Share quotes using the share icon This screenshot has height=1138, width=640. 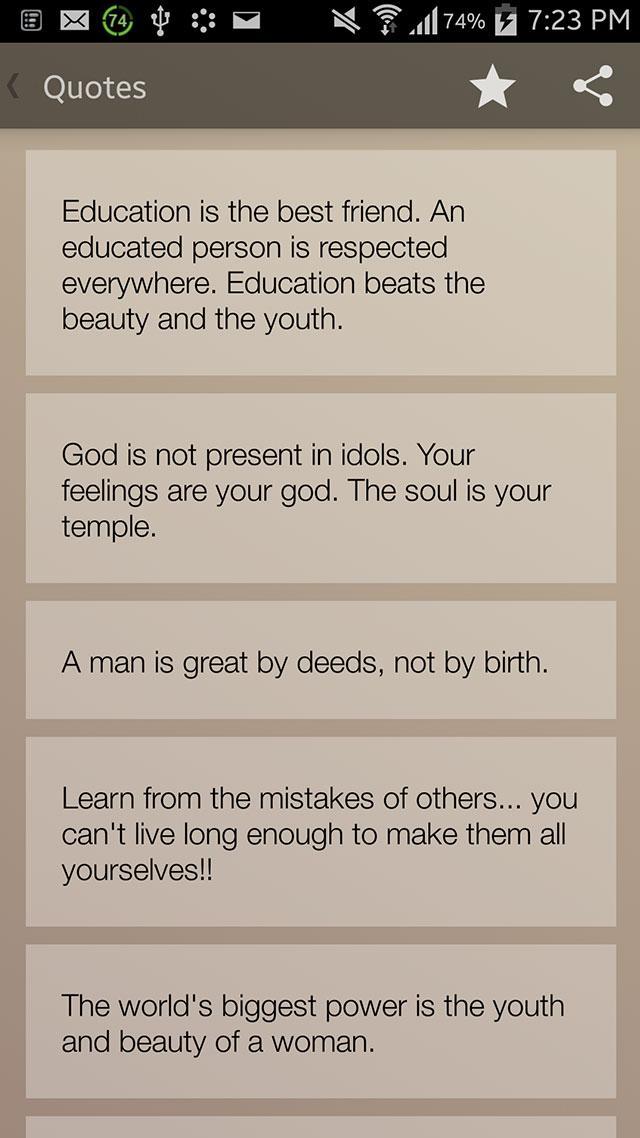pyautogui.click(x=592, y=88)
